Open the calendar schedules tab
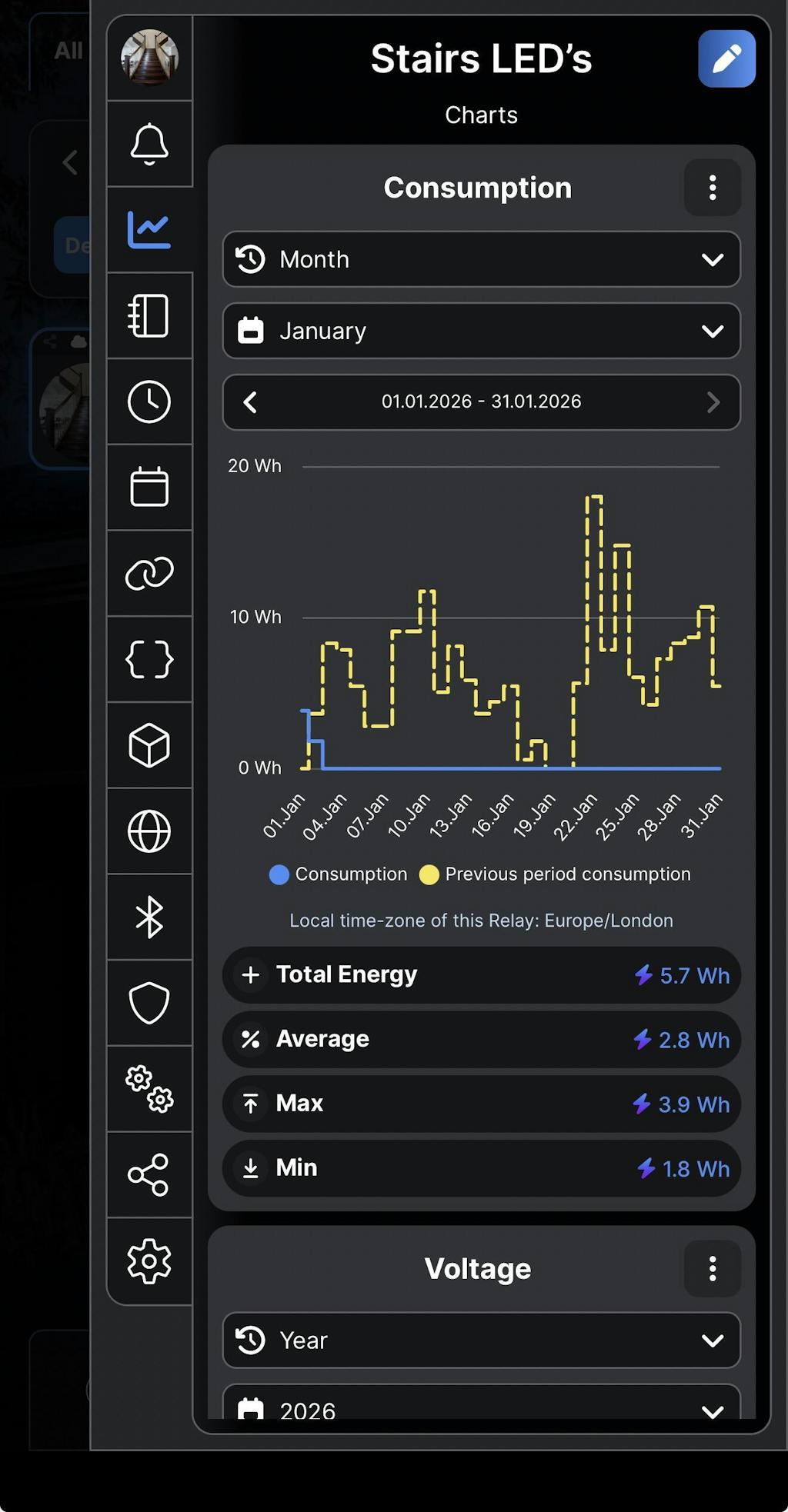The image size is (788, 1512). click(149, 488)
